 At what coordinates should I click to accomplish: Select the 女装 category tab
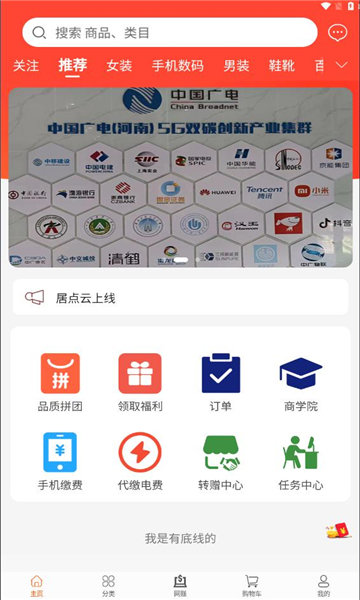(x=119, y=66)
